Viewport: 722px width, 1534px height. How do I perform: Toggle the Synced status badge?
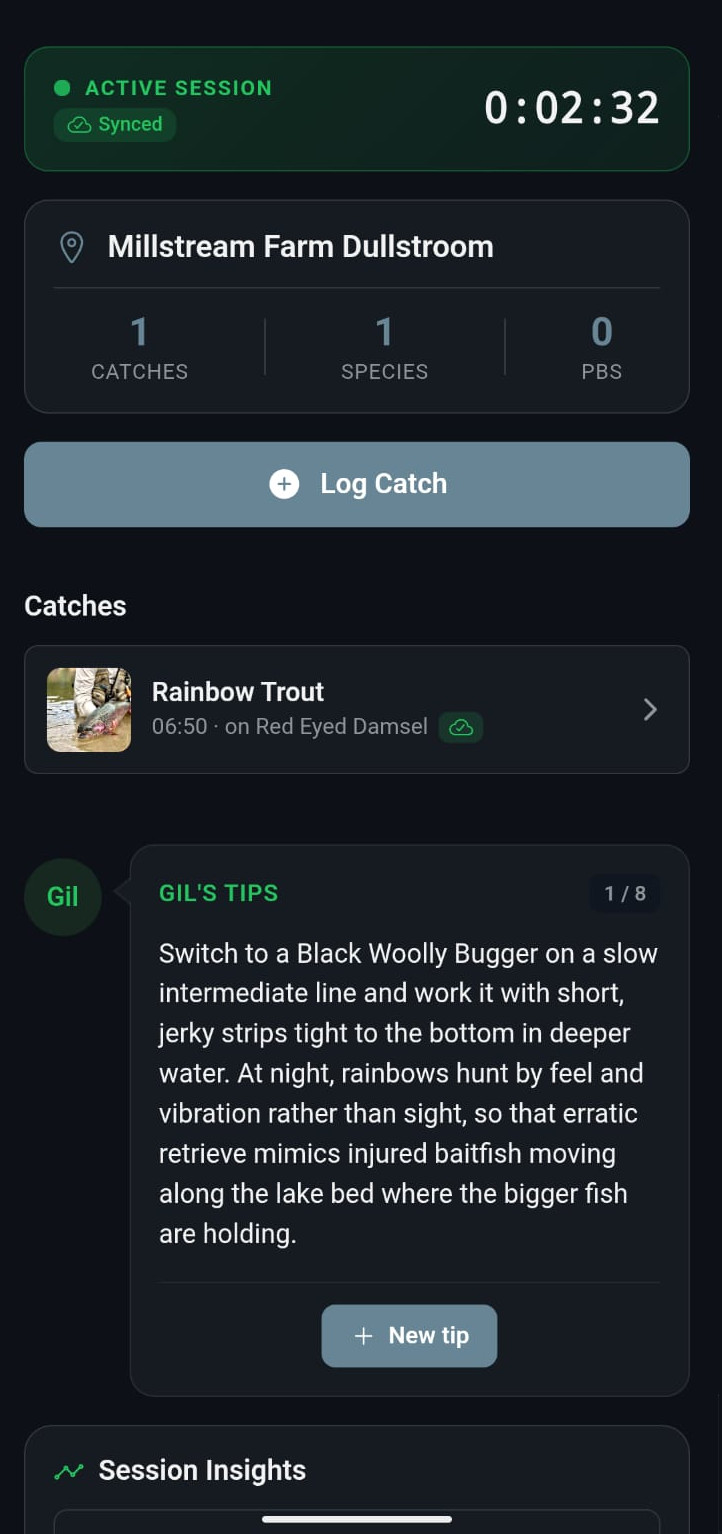tap(114, 125)
